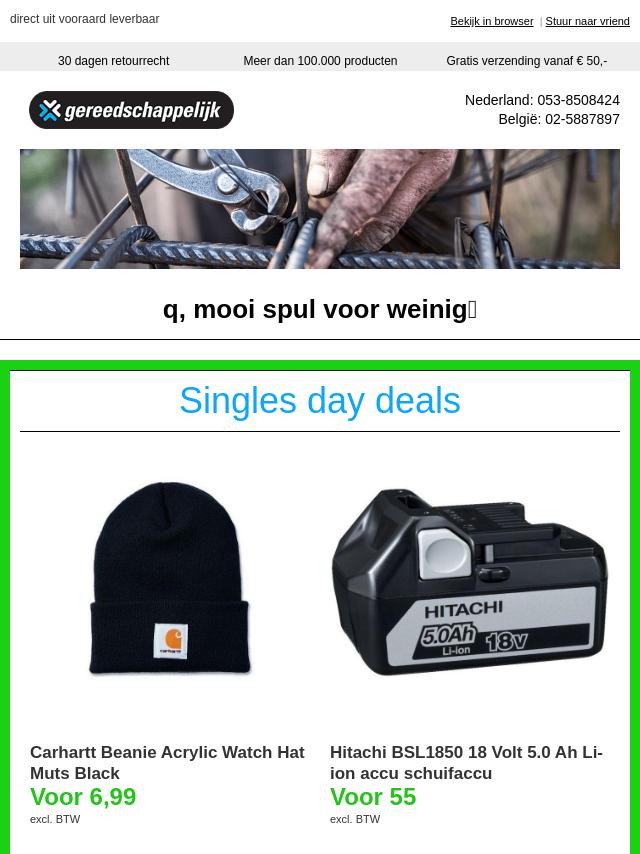Tap the Hitachi 'Voor 55' price link
The height and width of the screenshot is (854, 640).
[x=373, y=797]
